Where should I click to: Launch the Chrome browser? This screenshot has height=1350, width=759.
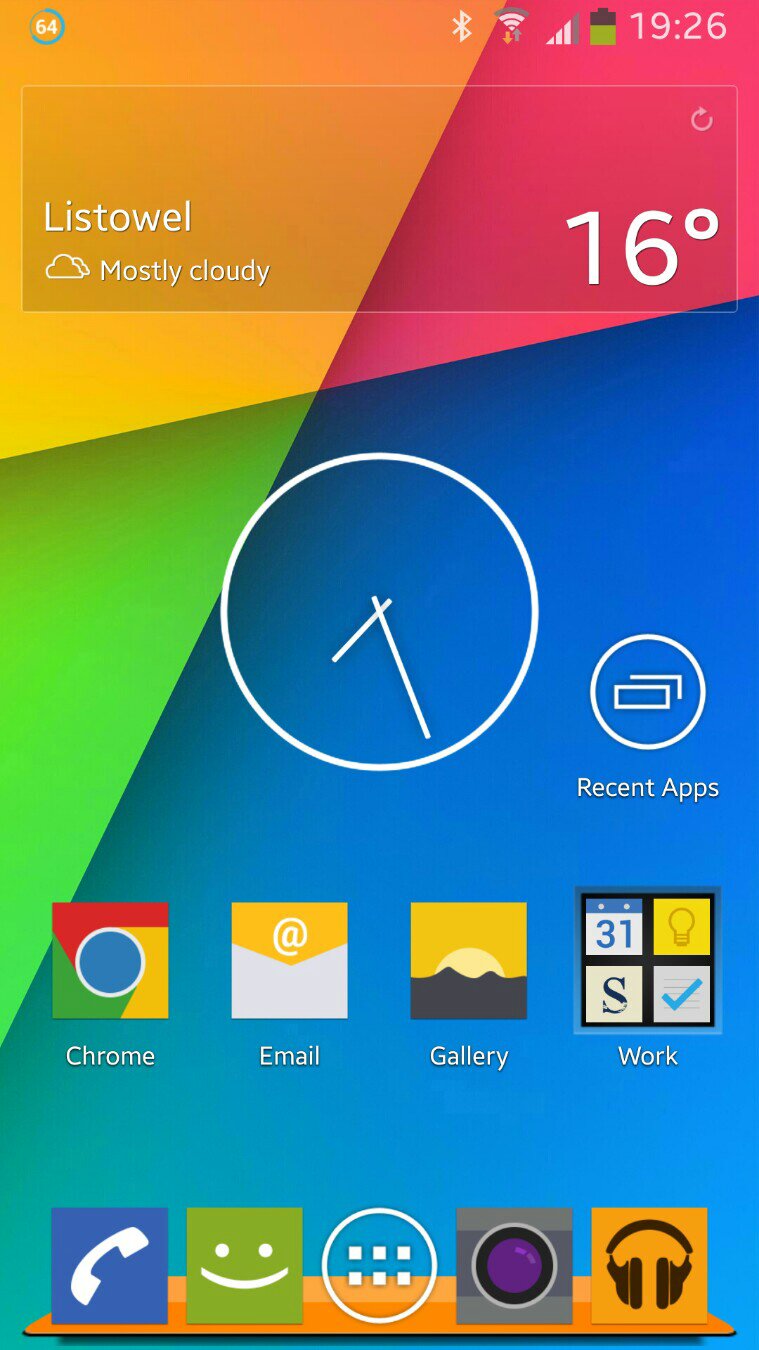click(110, 961)
